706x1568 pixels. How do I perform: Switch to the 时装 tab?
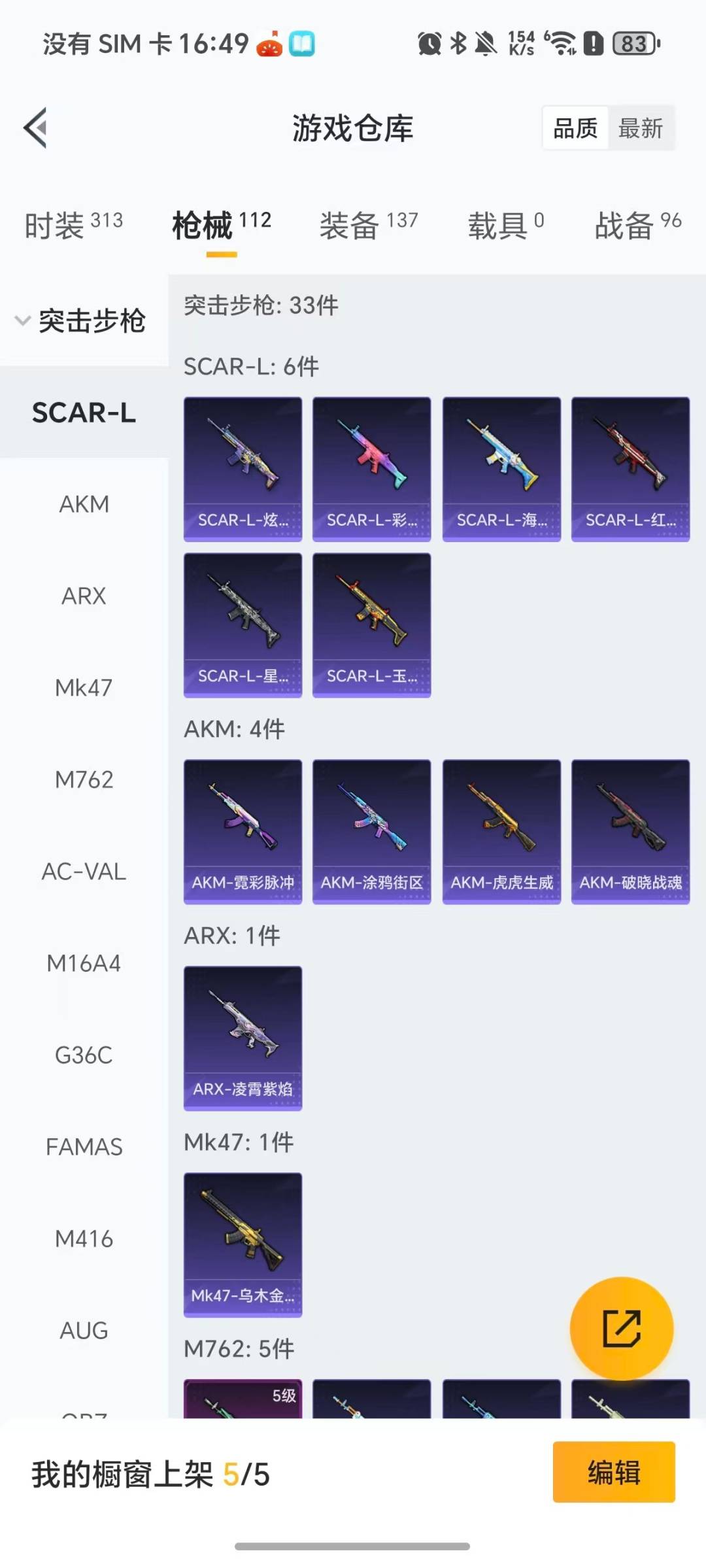click(73, 225)
